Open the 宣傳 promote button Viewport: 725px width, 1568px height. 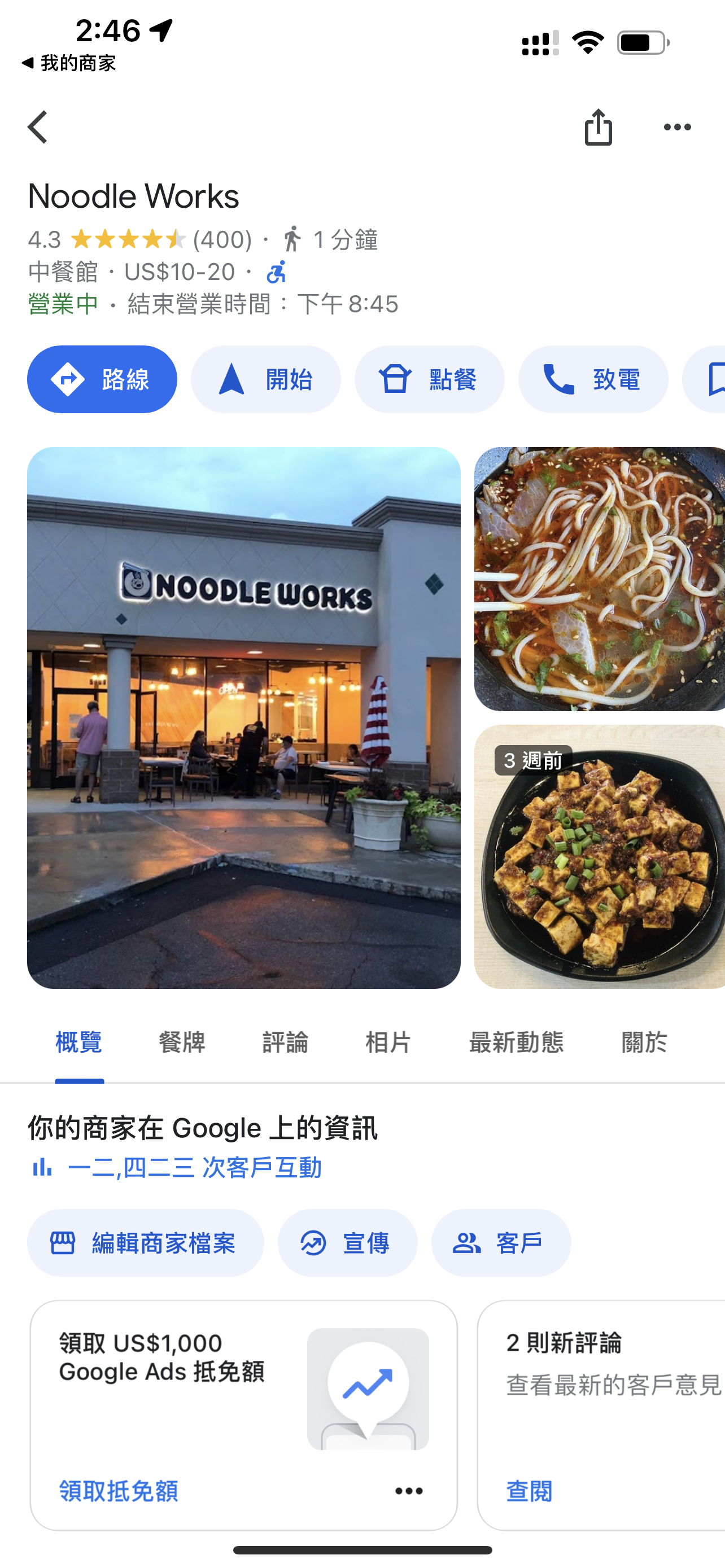coord(348,1243)
